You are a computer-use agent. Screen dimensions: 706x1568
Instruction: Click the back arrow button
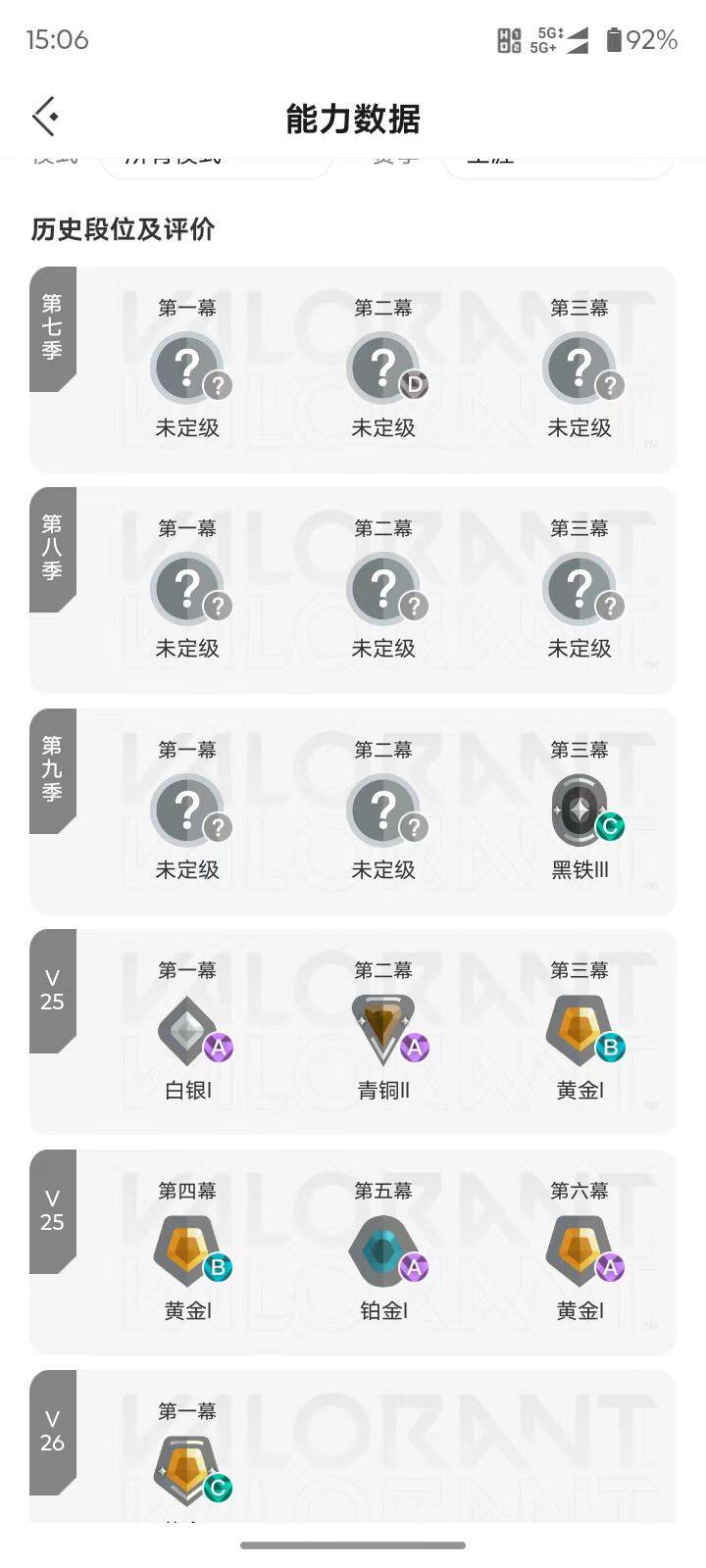[43, 116]
